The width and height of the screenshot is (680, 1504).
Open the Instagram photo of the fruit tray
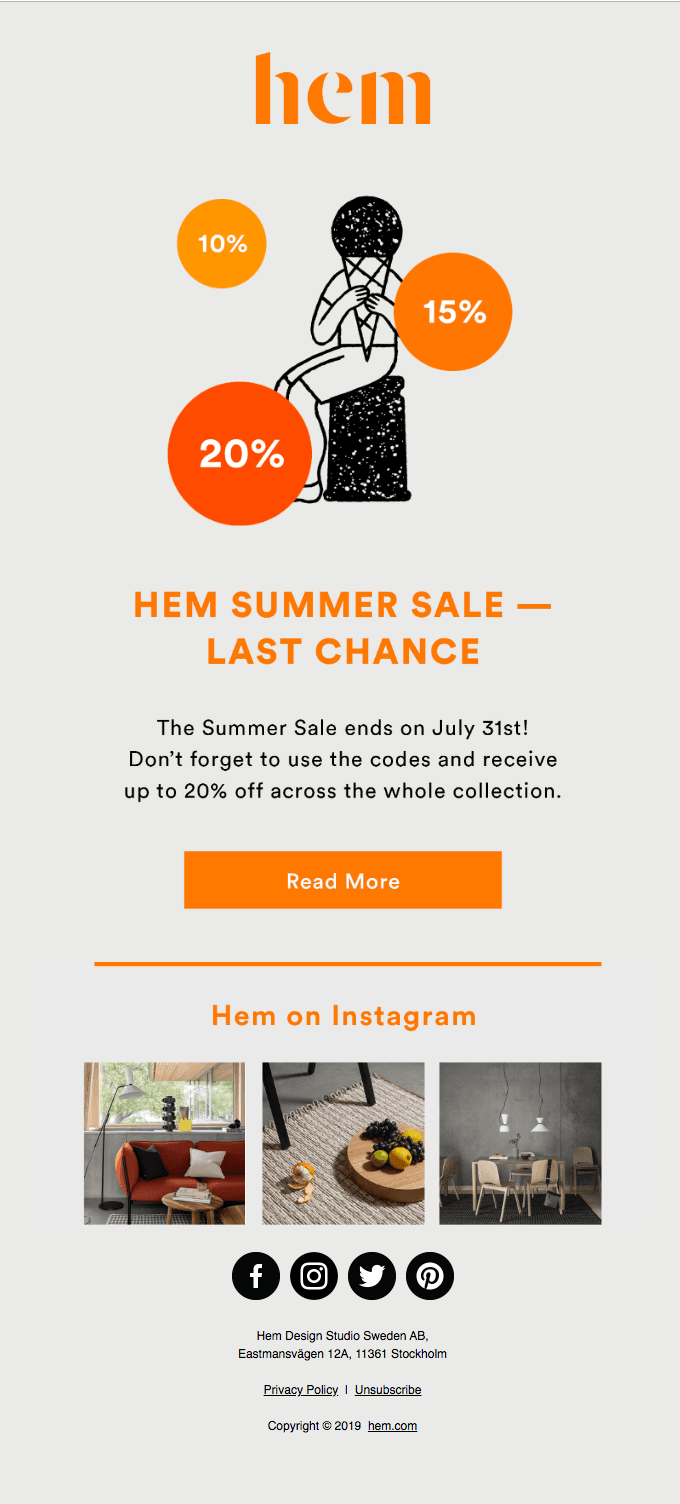(x=343, y=1143)
